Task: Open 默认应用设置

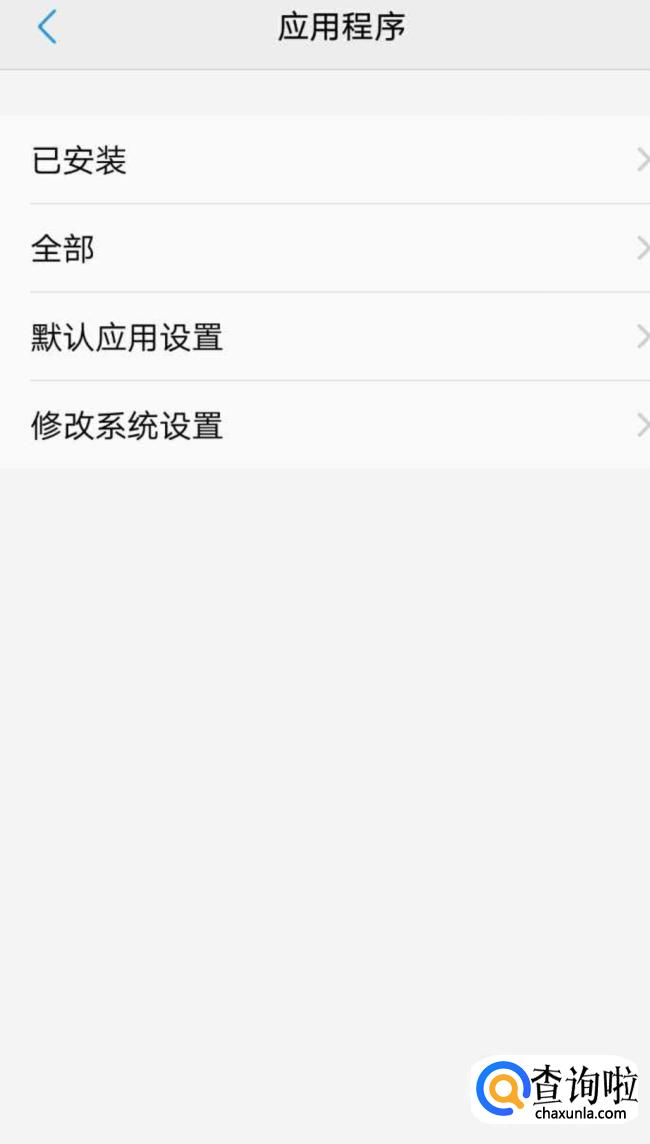Action: [x=325, y=338]
